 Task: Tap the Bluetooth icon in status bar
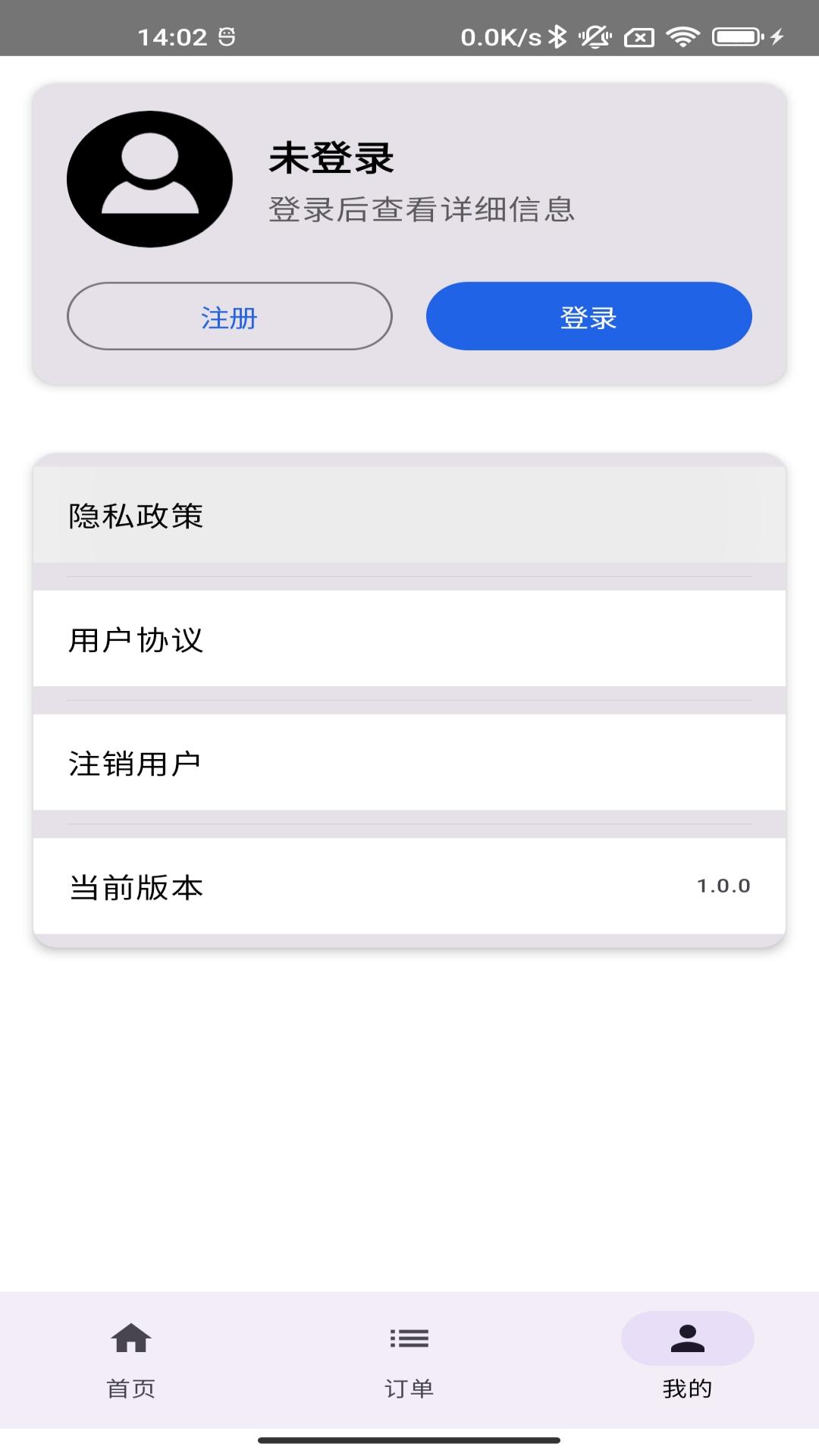557,34
